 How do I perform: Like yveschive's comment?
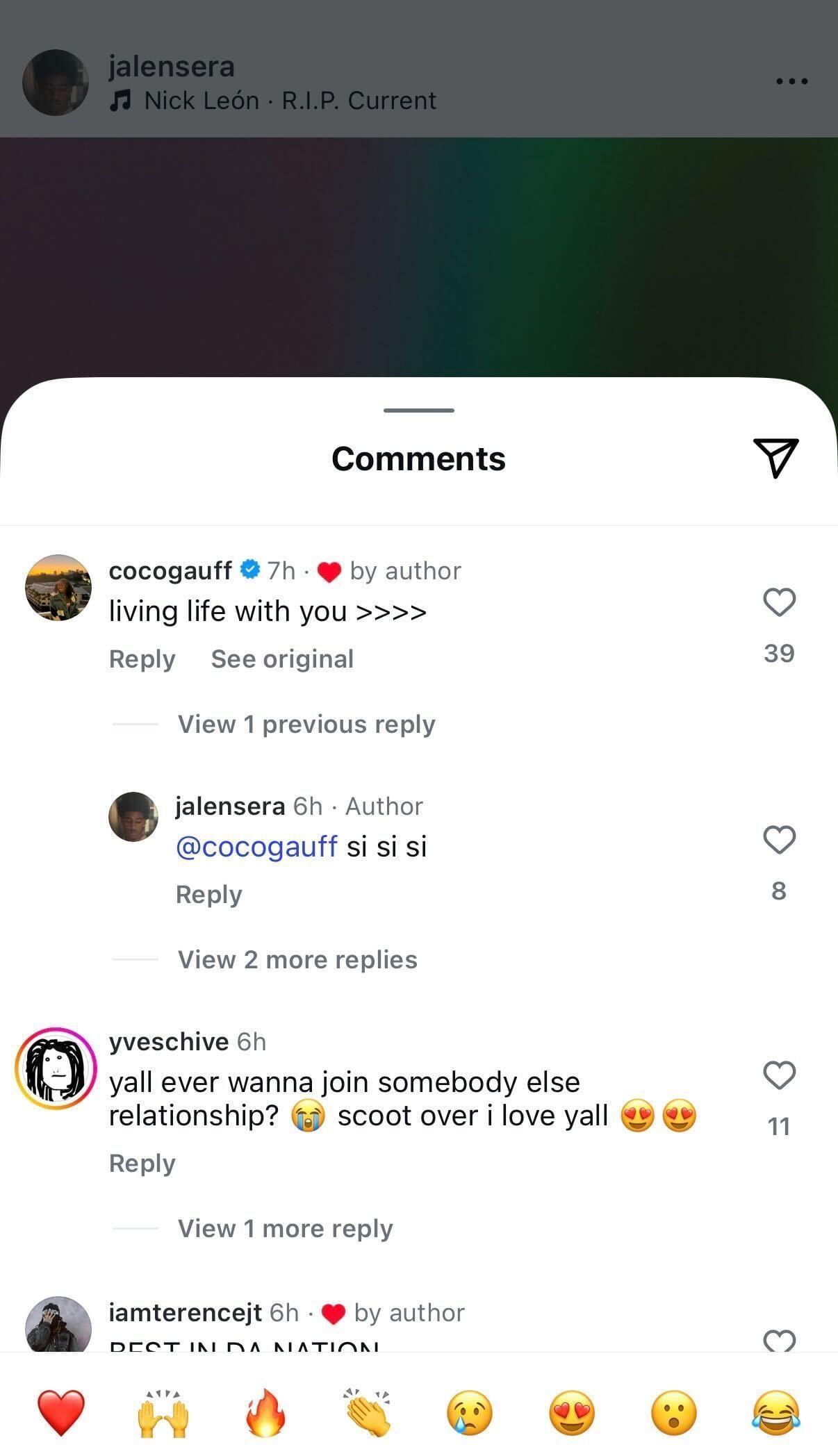tap(779, 1075)
